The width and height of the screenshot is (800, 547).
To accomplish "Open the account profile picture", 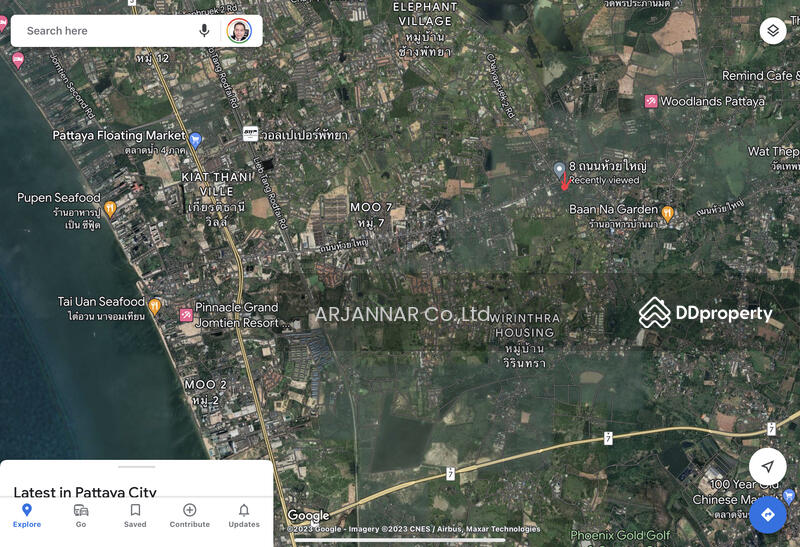I will 239,31.
